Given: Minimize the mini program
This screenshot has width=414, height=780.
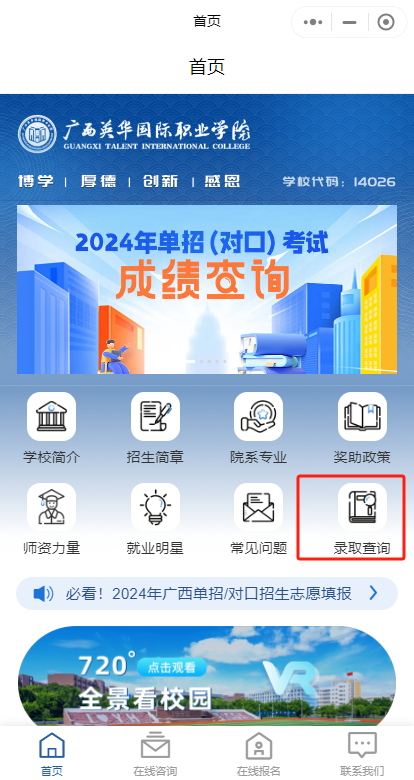Looking at the screenshot, I should (x=350, y=22).
